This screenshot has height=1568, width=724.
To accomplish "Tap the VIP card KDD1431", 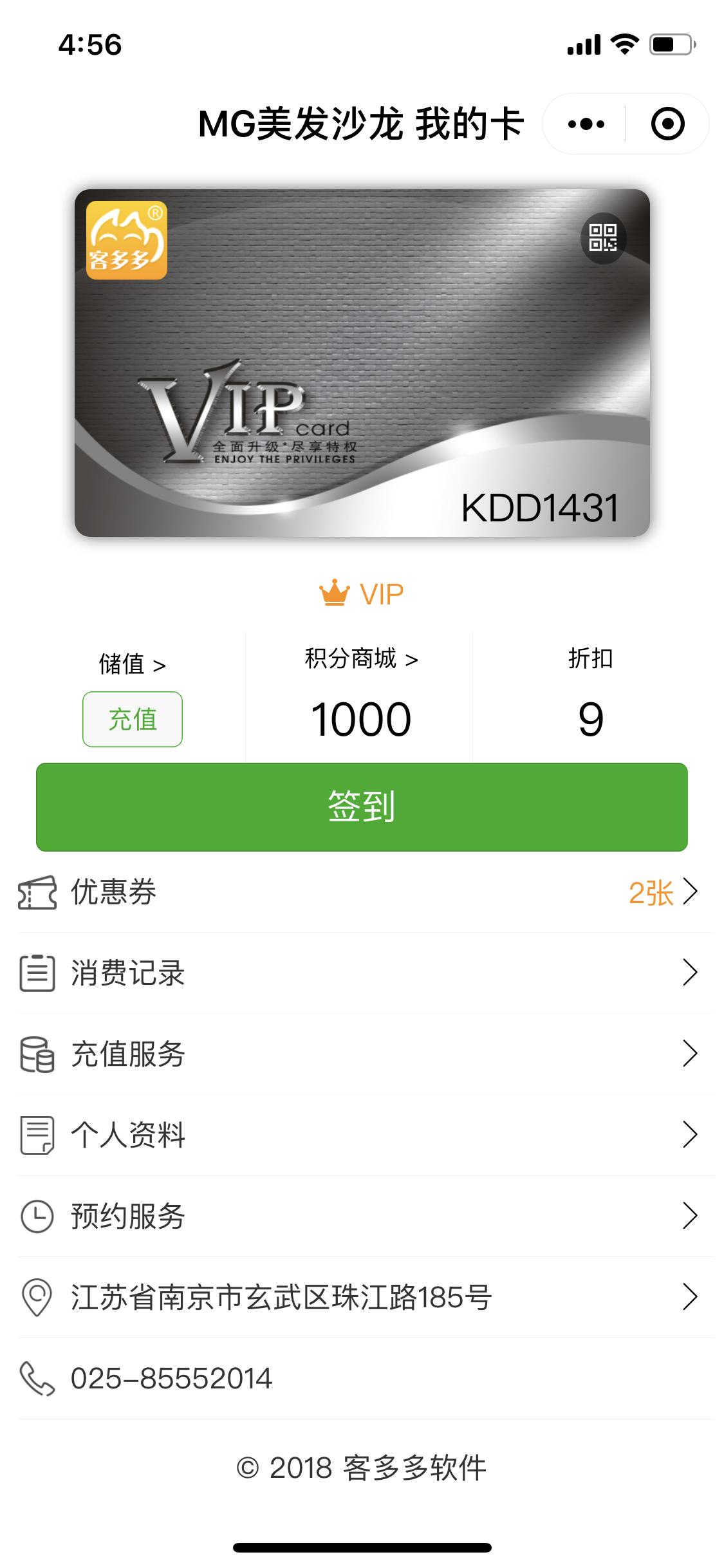I will pyautogui.click(x=362, y=363).
